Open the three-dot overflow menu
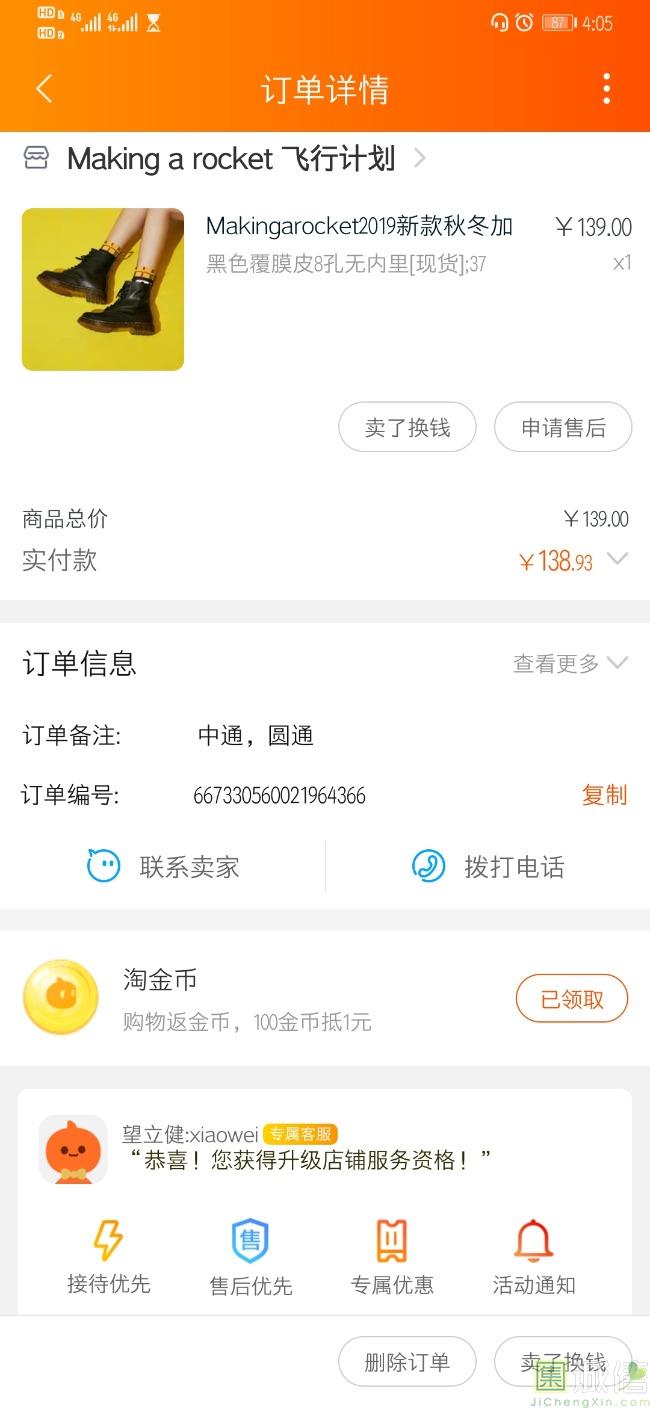The image size is (650, 1408). 606,89
